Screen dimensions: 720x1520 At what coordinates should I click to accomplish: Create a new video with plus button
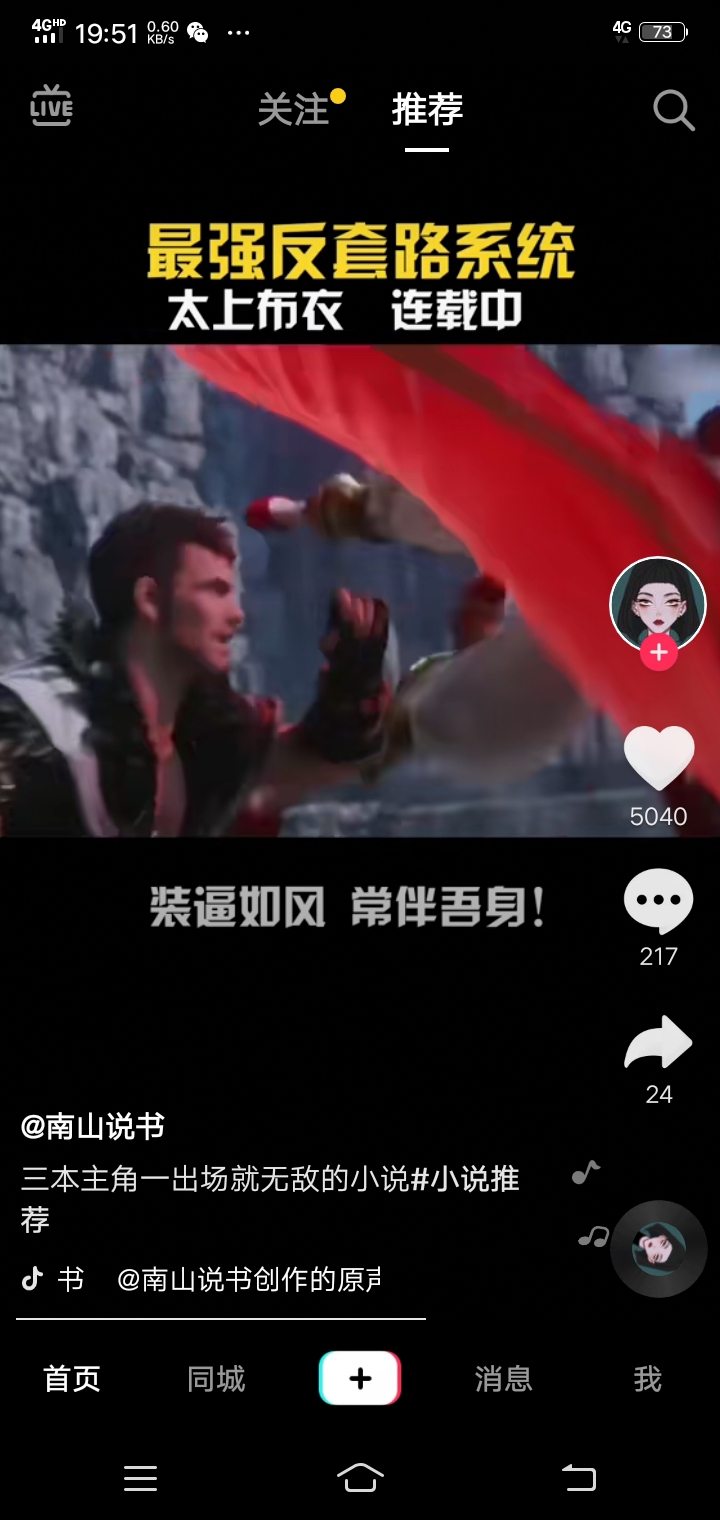pos(360,1378)
